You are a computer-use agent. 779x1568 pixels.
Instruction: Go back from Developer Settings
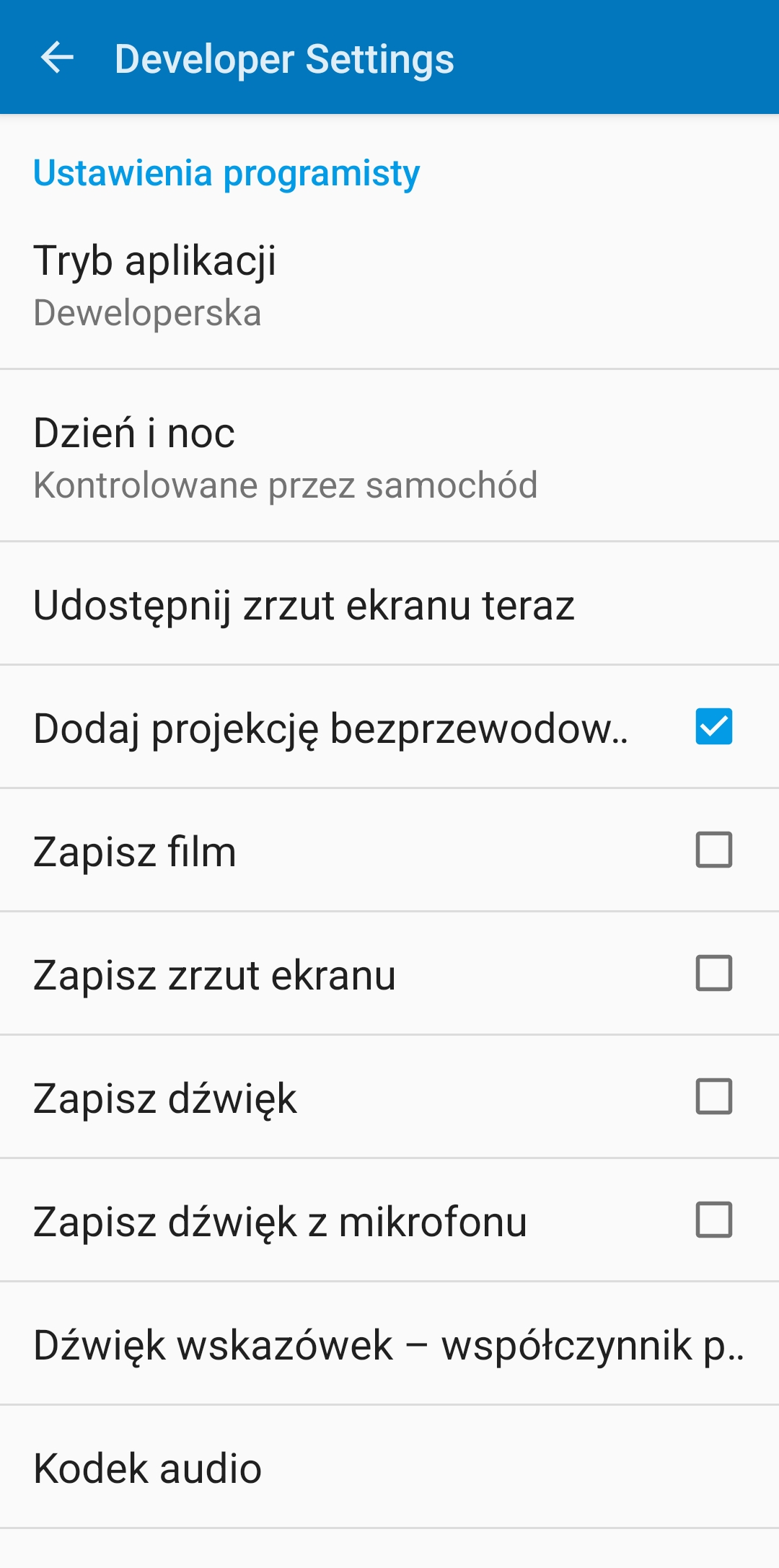[x=58, y=58]
